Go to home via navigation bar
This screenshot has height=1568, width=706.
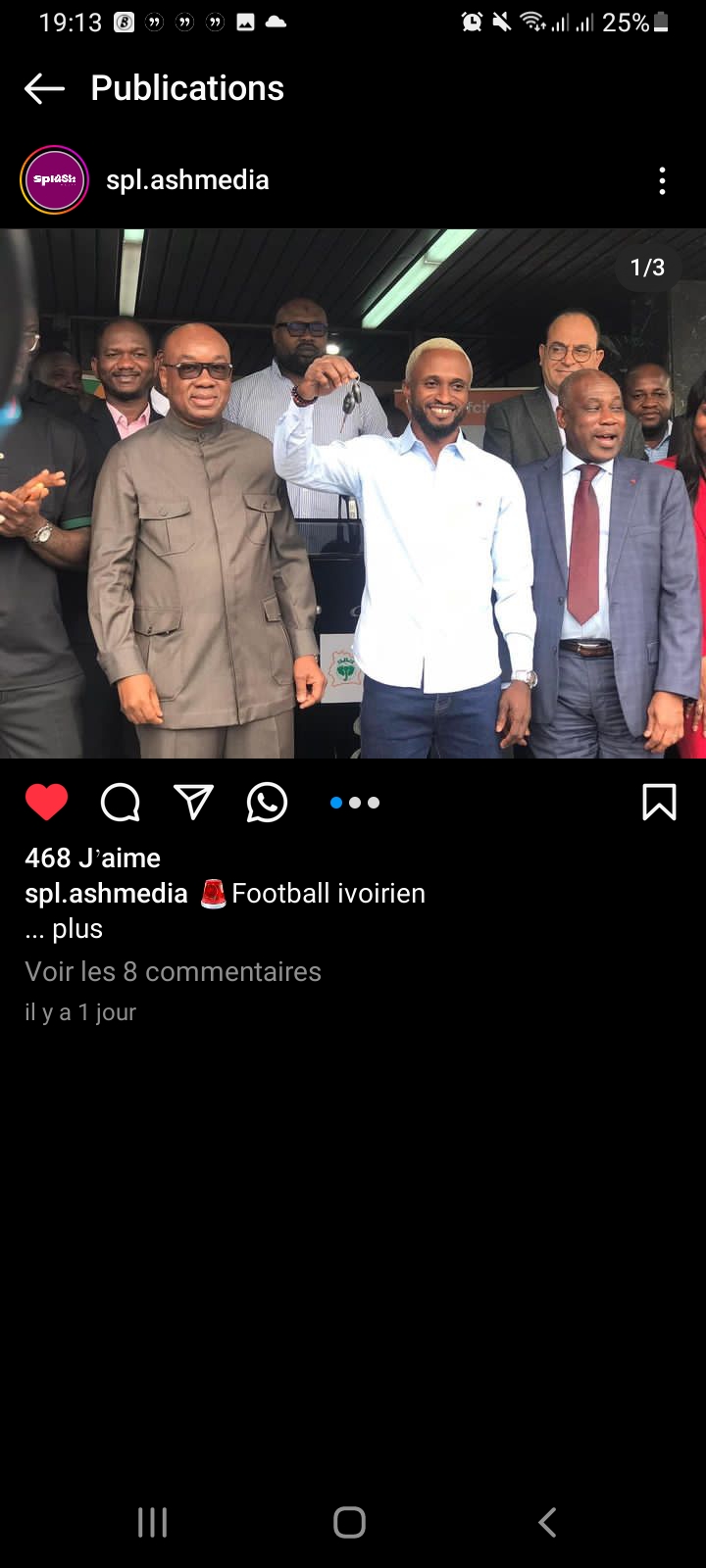[x=350, y=1522]
